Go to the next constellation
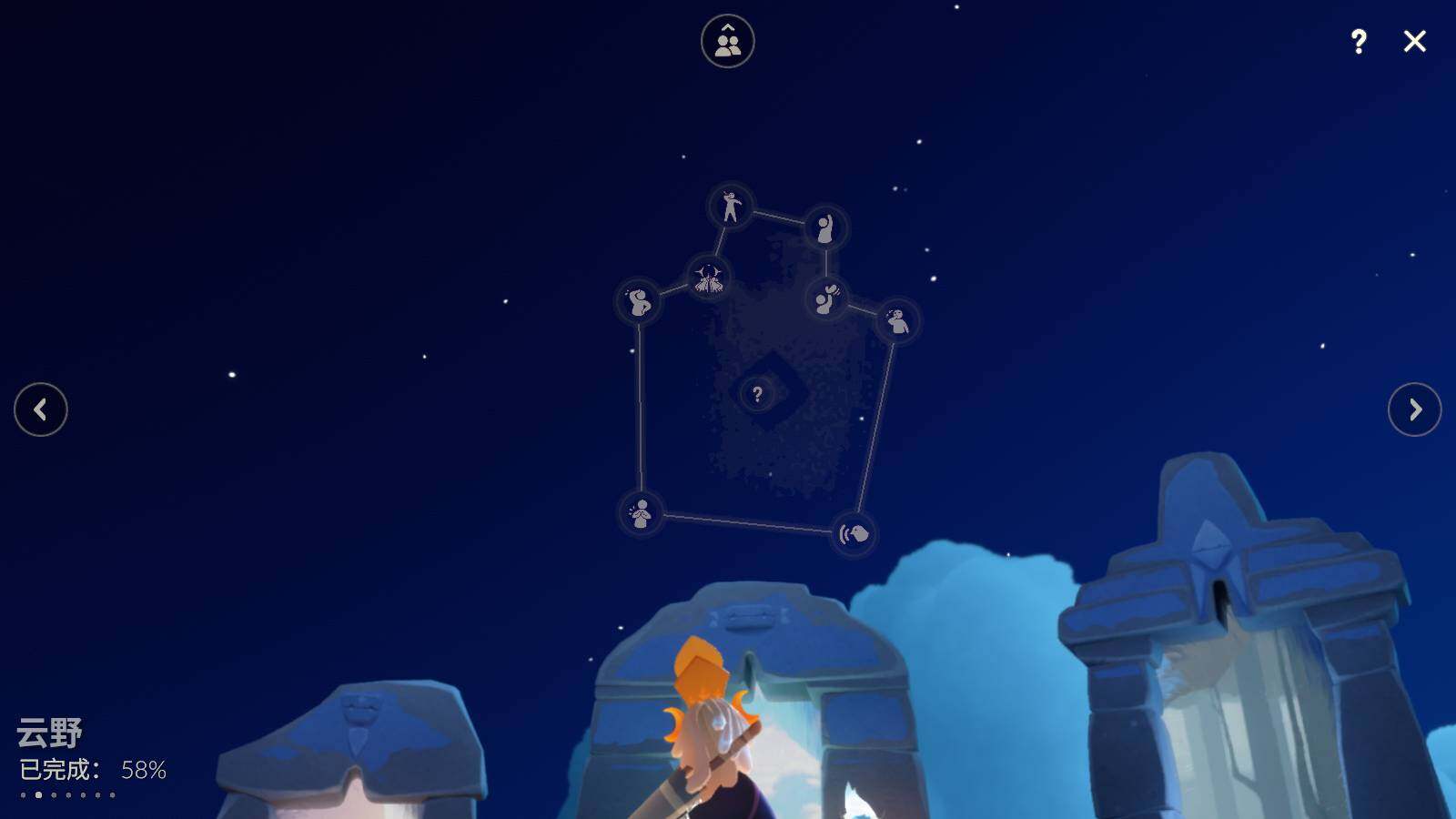This screenshot has height=819, width=1456. [x=1414, y=409]
